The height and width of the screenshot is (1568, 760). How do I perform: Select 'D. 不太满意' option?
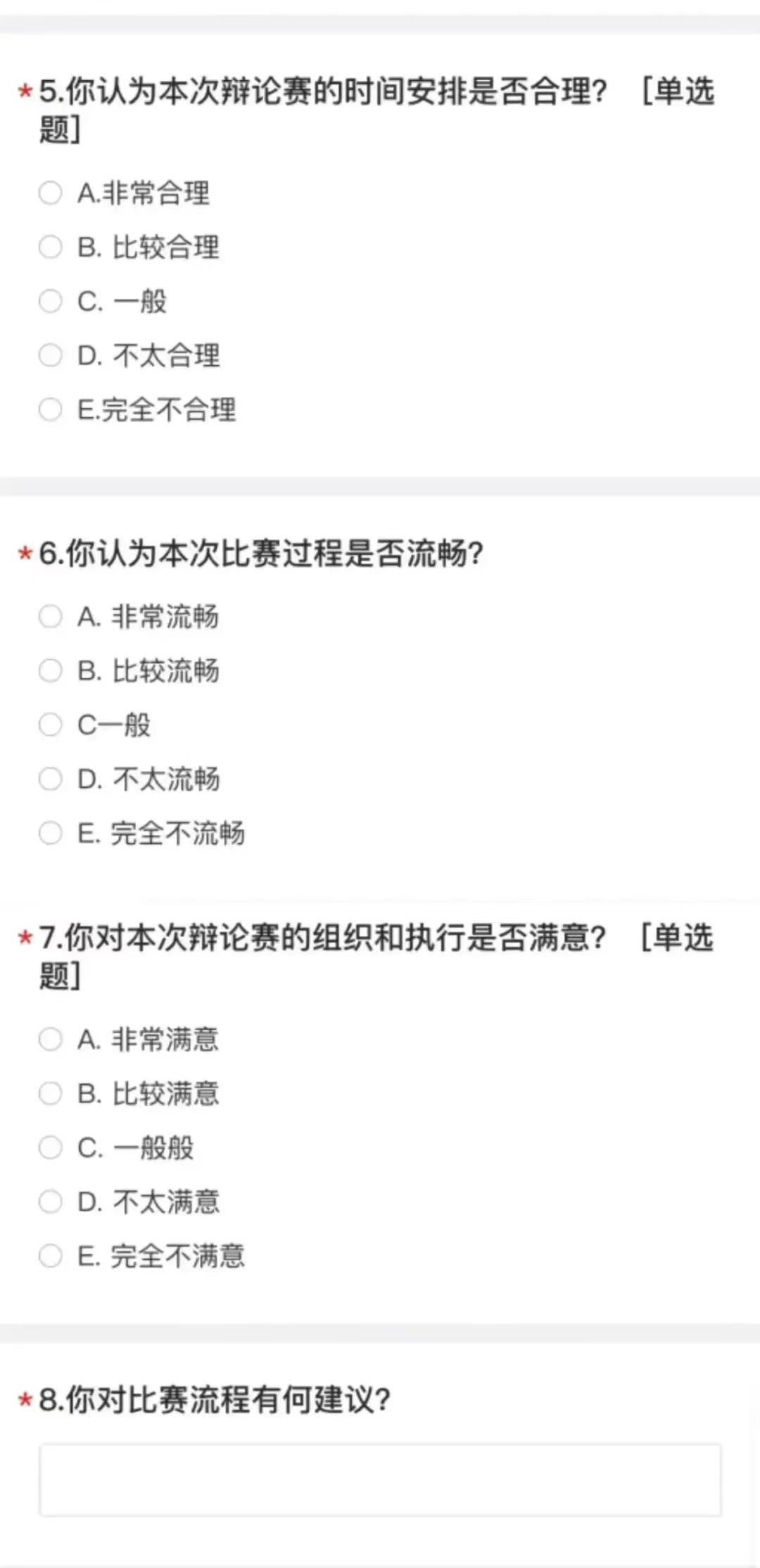pos(51,1202)
